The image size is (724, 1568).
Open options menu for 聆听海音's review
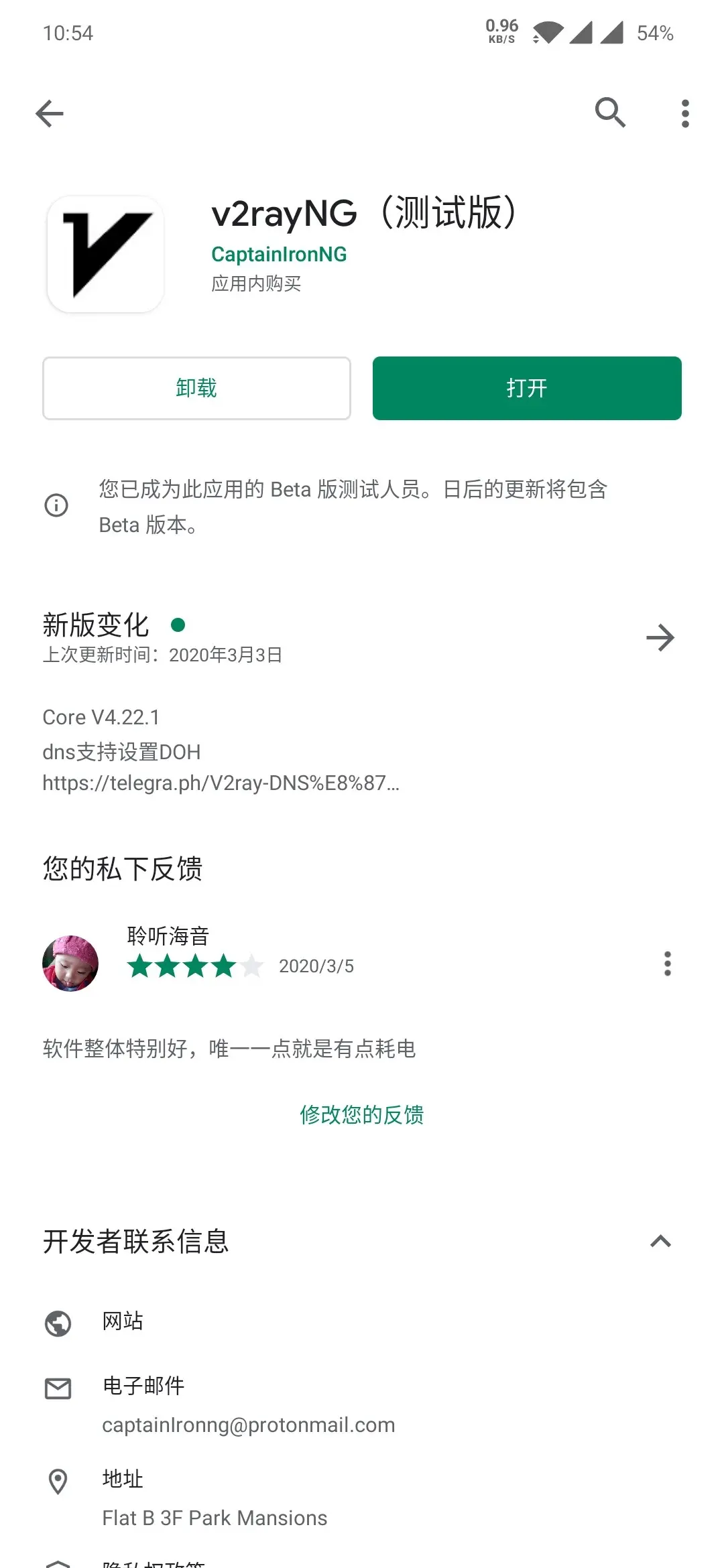click(667, 964)
